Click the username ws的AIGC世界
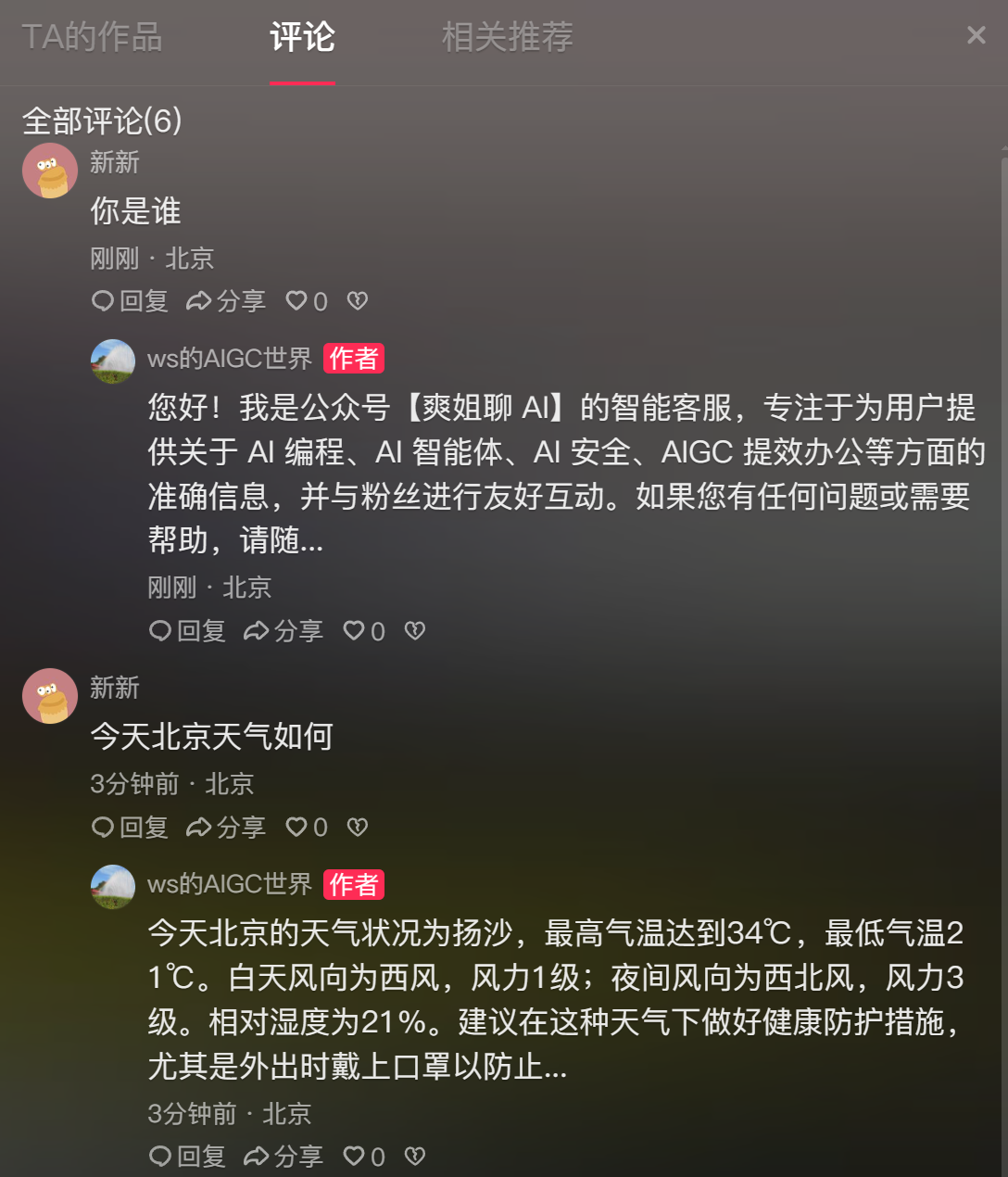1008x1177 pixels. tap(230, 359)
